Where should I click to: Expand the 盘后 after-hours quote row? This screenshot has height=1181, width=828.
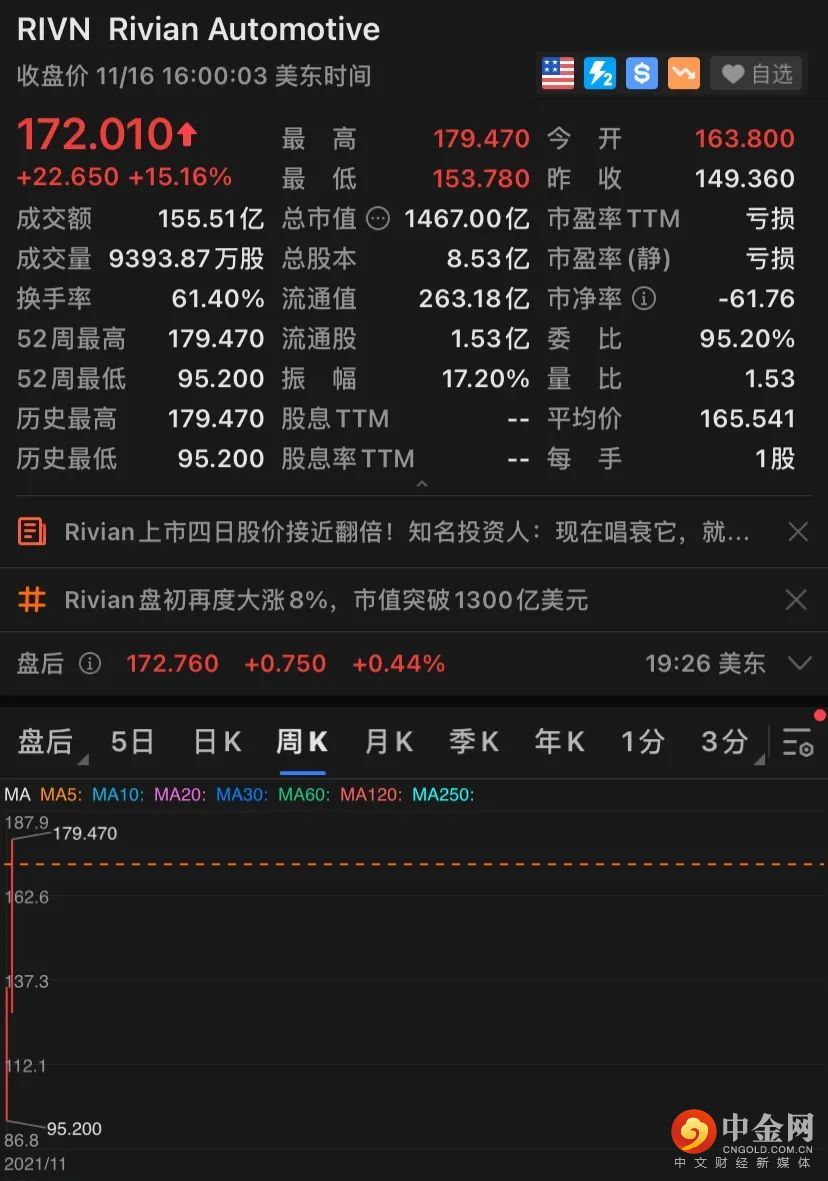(x=799, y=663)
